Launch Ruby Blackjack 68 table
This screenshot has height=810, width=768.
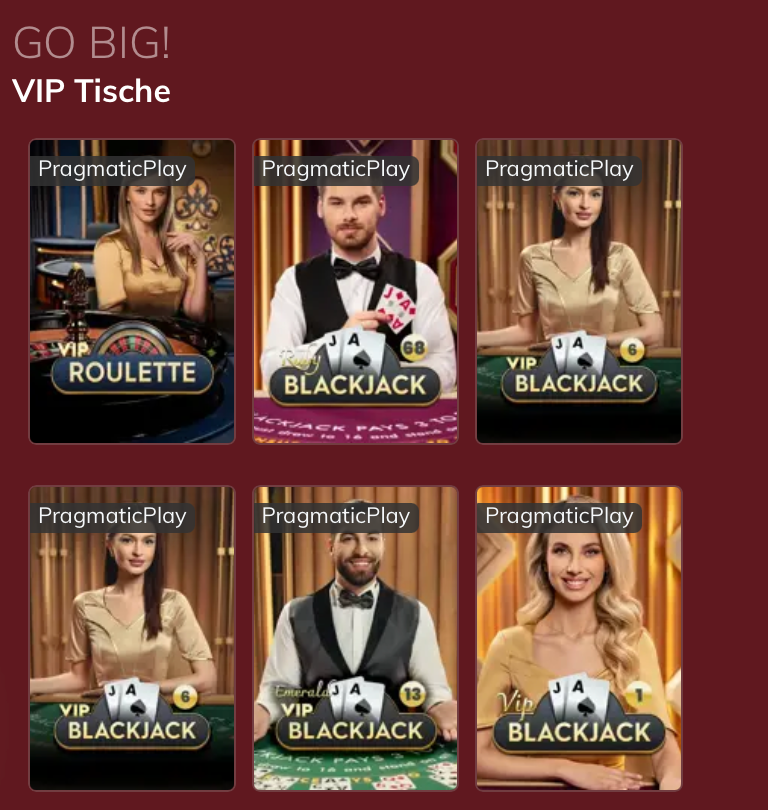[355, 291]
